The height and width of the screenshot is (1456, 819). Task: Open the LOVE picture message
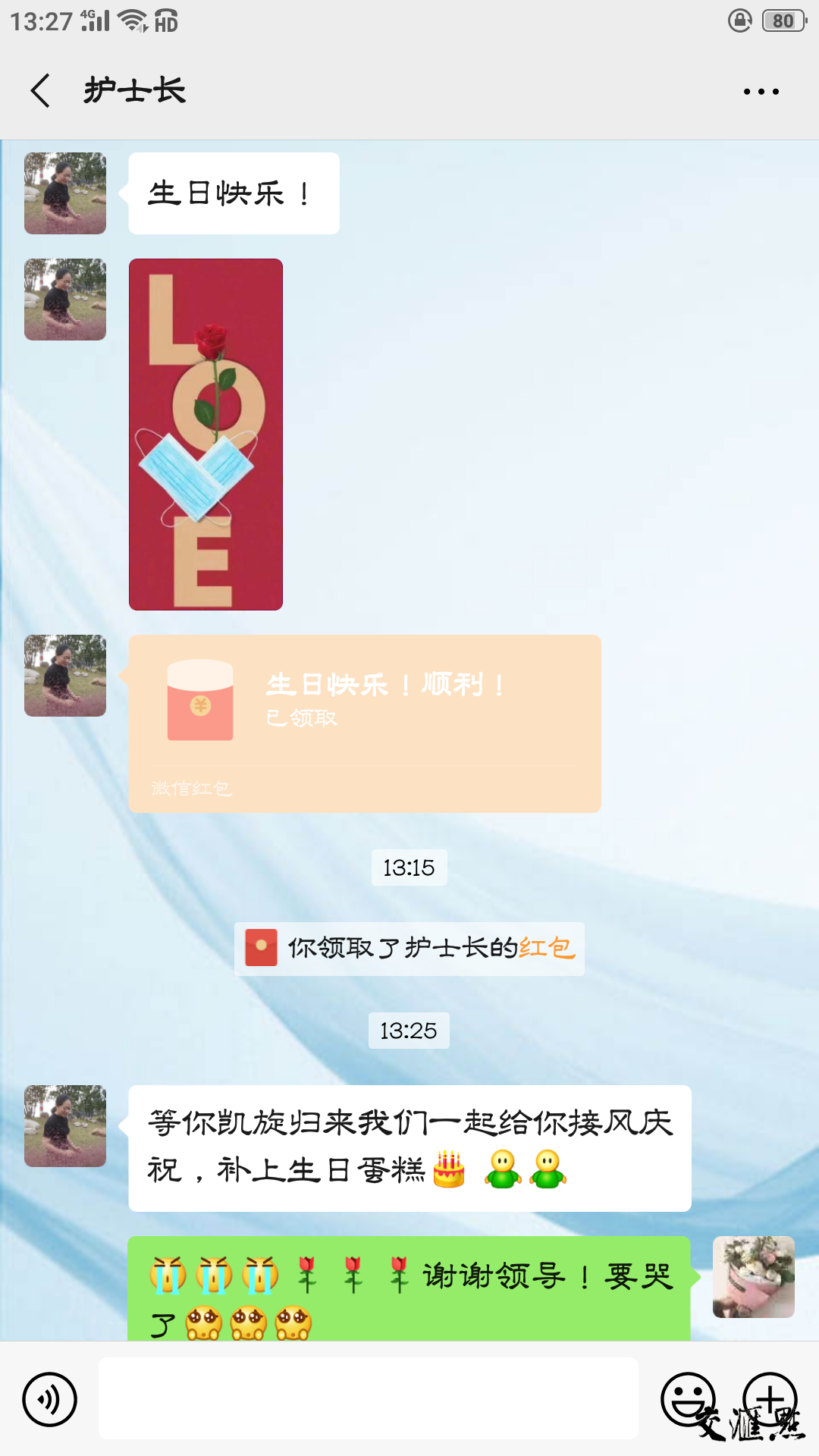tap(206, 434)
